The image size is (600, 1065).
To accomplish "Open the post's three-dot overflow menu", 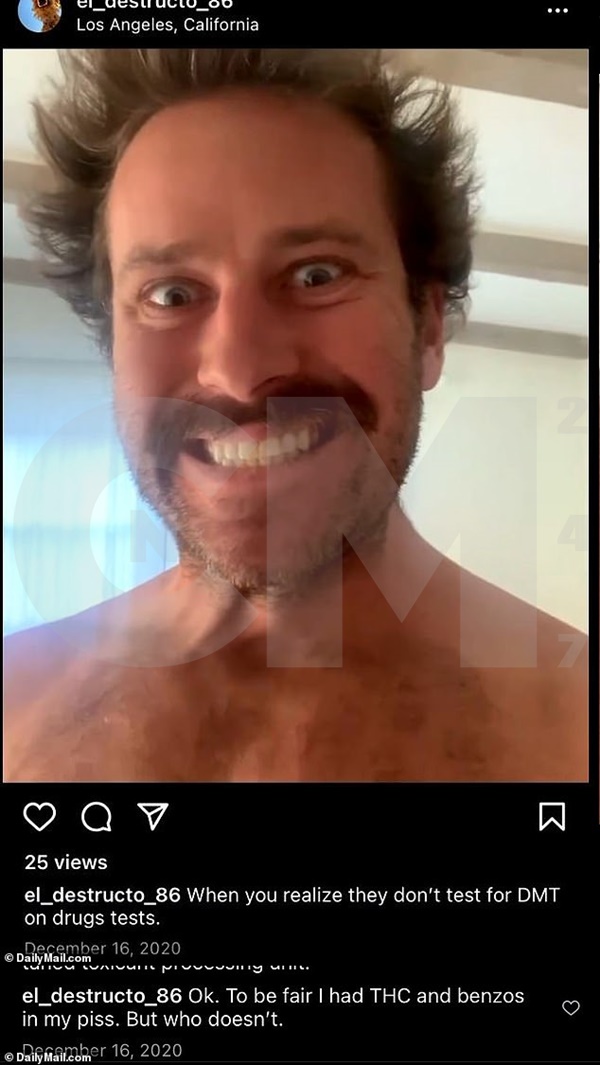I will (x=558, y=10).
